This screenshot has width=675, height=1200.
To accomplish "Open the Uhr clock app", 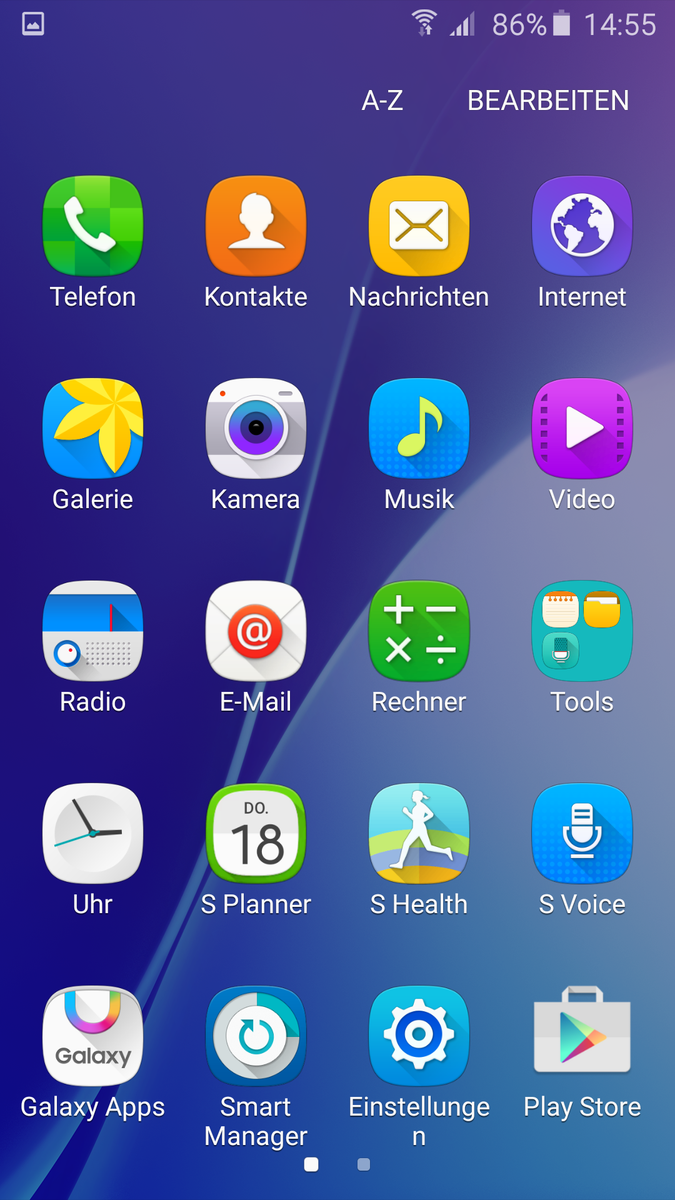I will pos(93,834).
